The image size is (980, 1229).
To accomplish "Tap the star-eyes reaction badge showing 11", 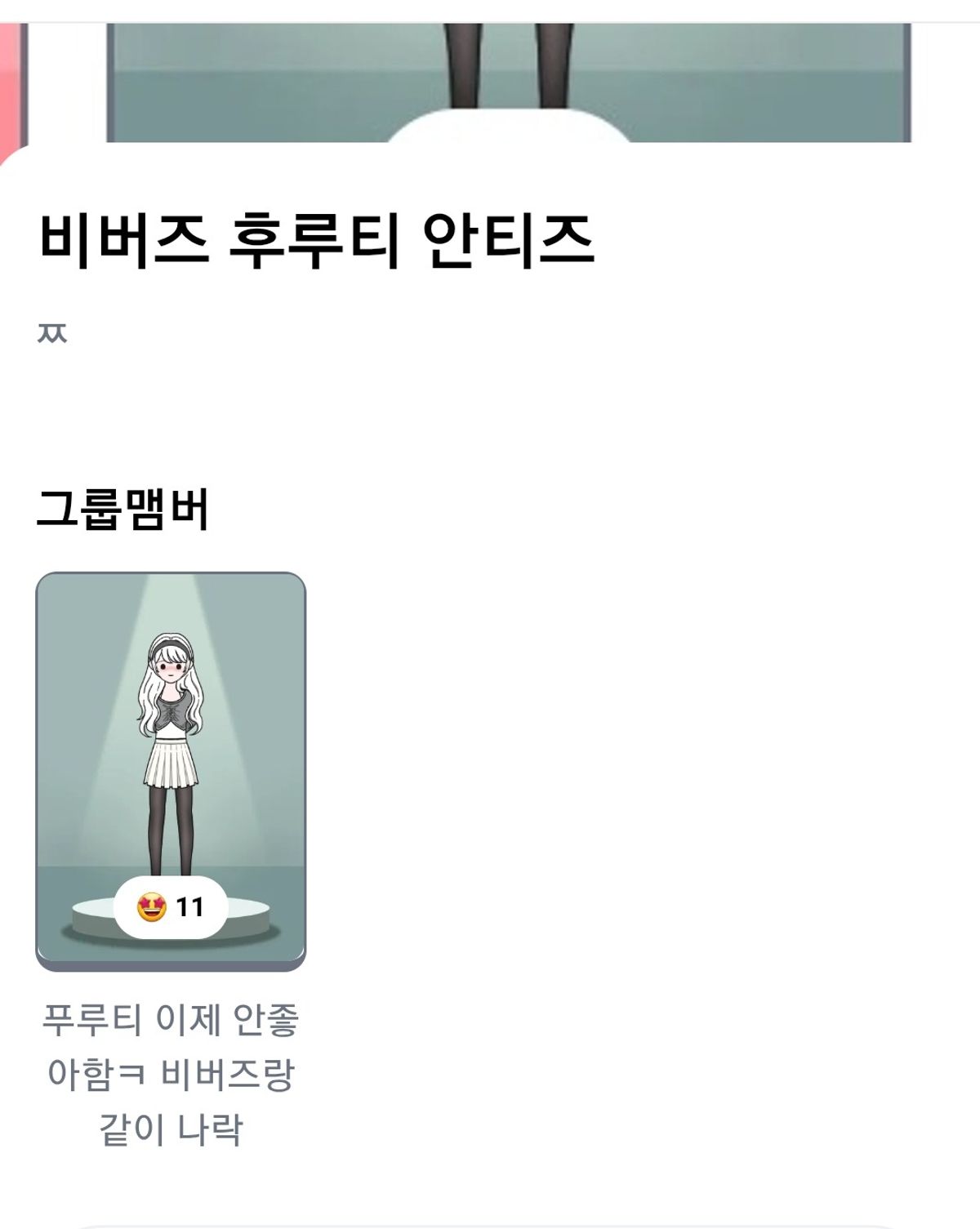I will [171, 906].
